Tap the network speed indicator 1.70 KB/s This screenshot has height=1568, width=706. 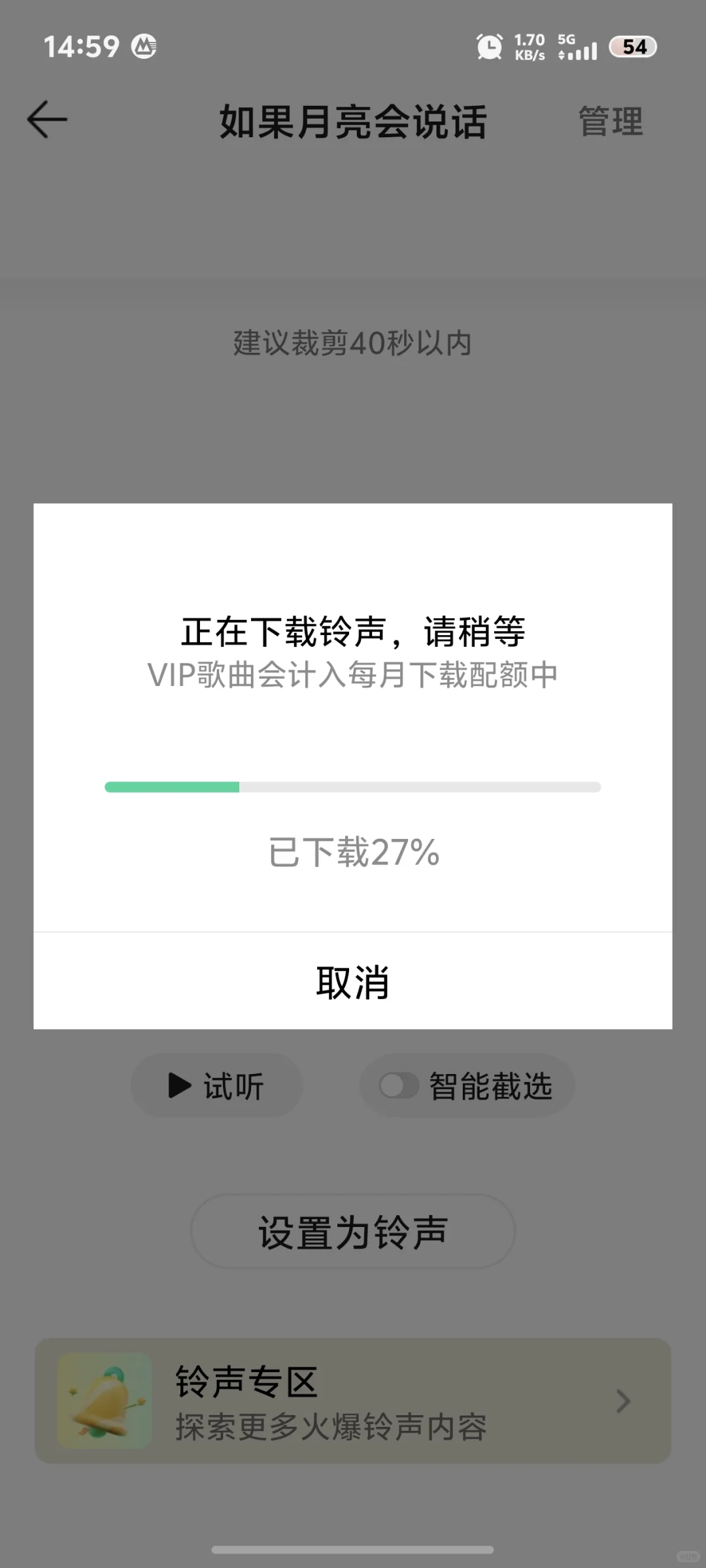[x=529, y=46]
